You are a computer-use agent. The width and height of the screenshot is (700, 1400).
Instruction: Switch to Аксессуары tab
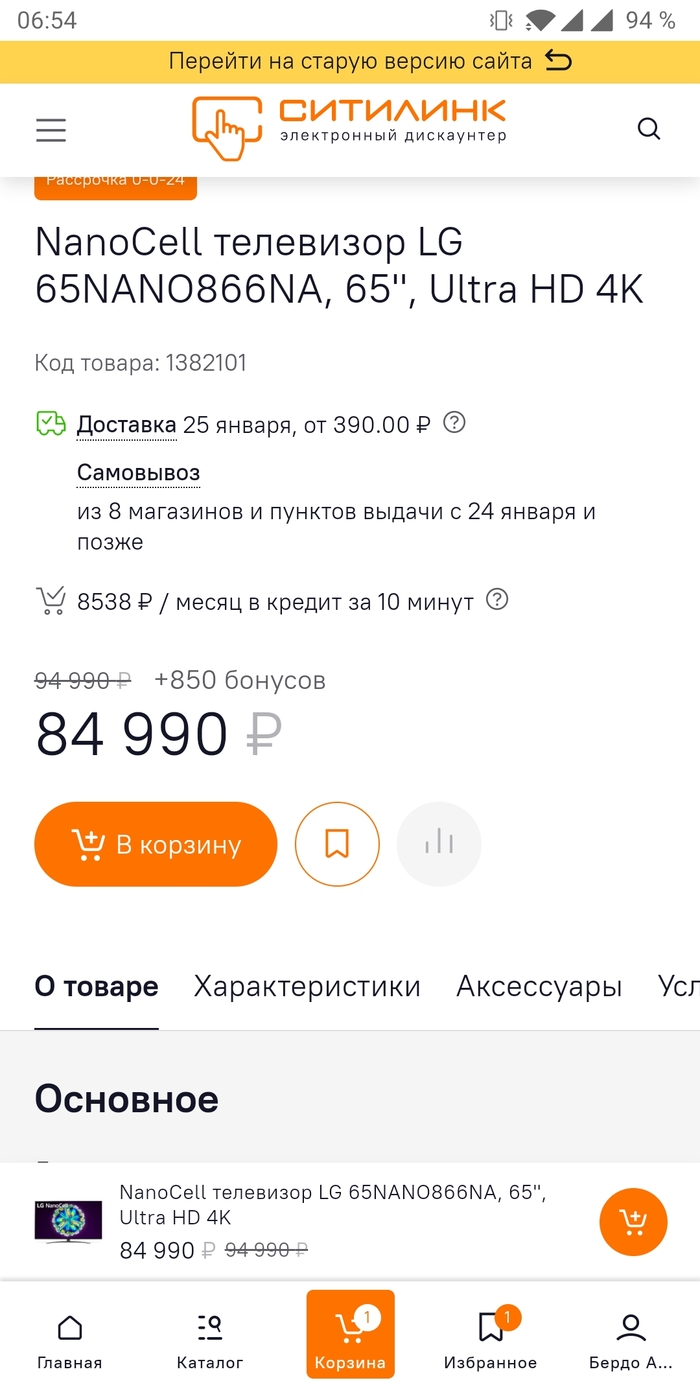(539, 987)
